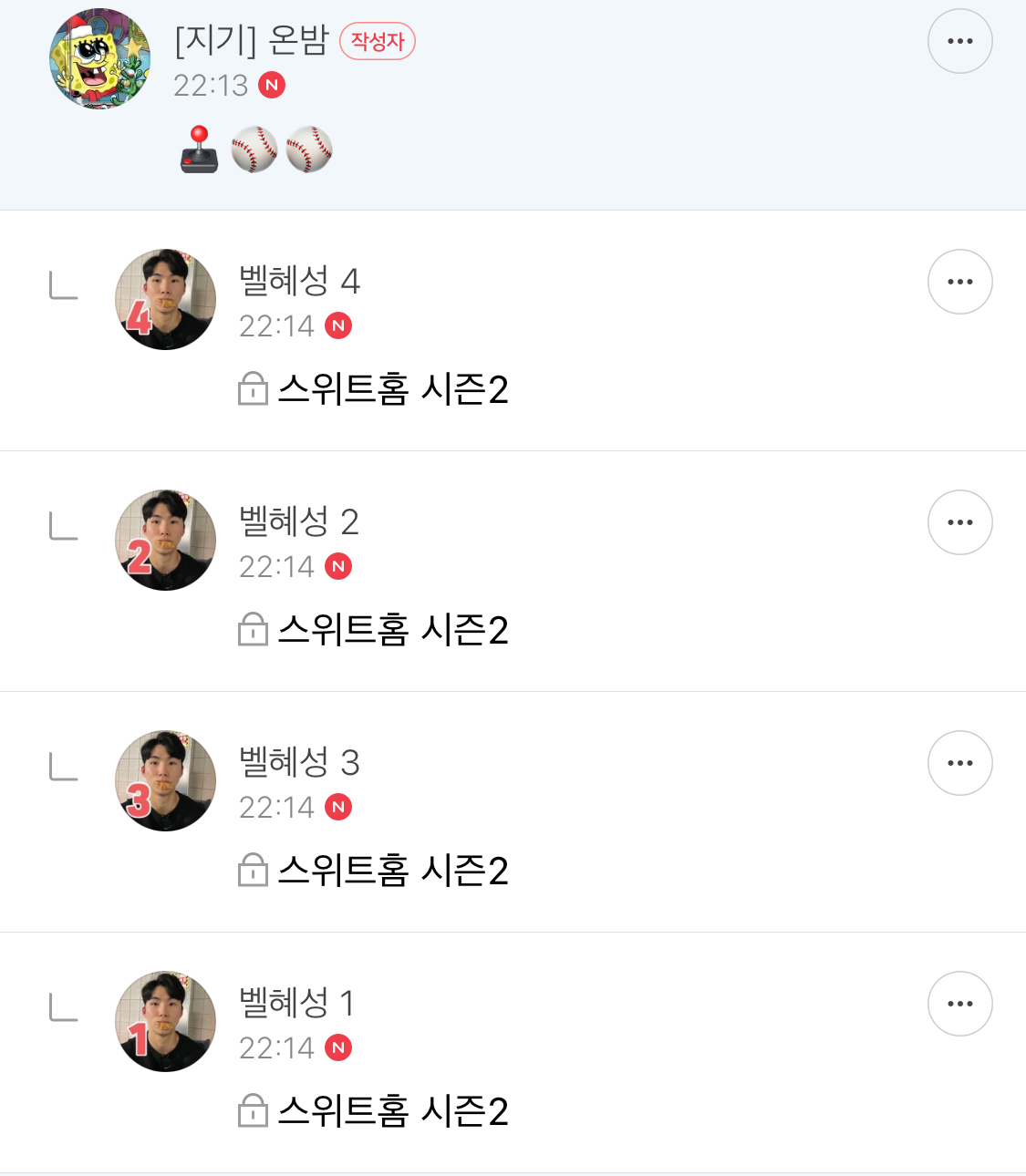The width and height of the screenshot is (1026, 1176).
Task: Open more options for 벨혜성 1's reply
Action: coord(959,1004)
